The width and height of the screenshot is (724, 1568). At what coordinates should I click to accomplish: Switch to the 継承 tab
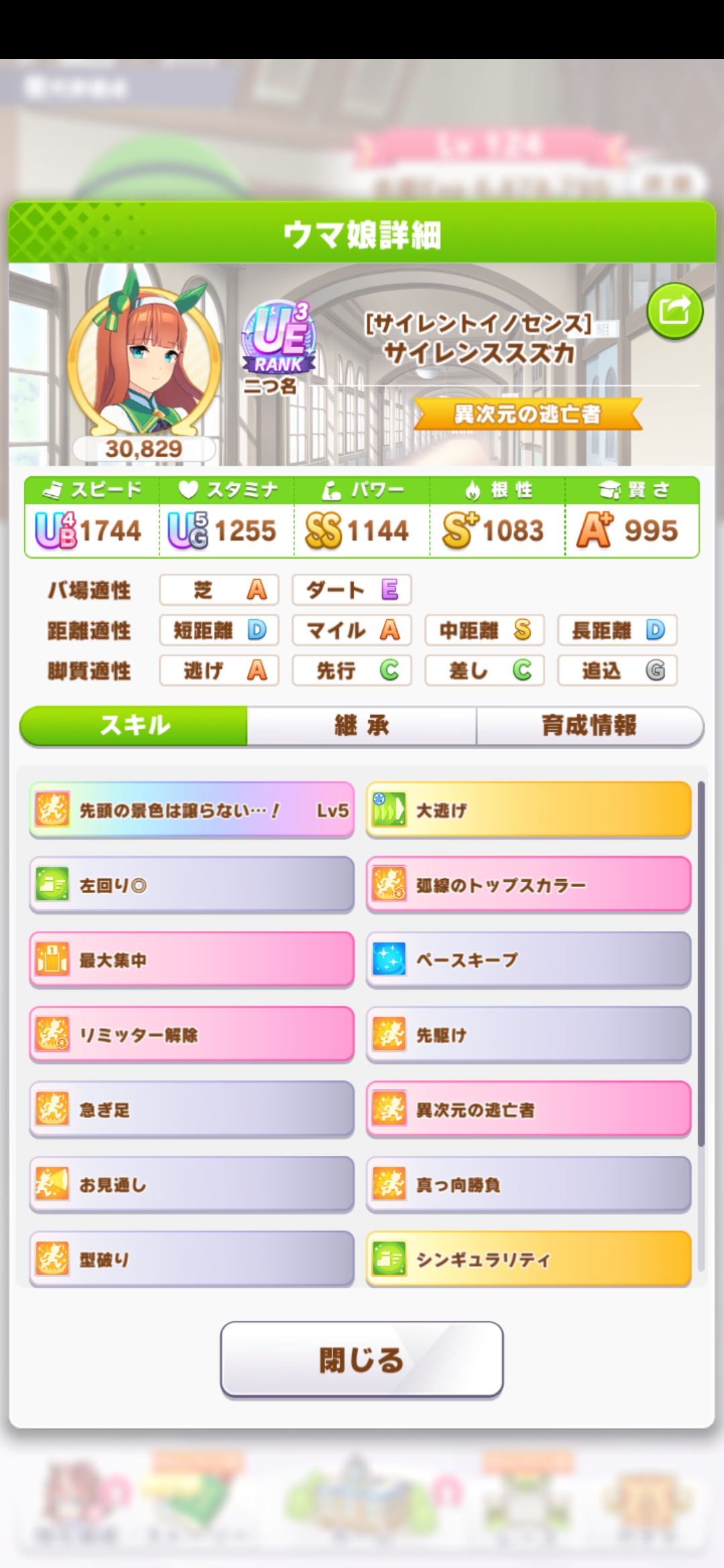pyautogui.click(x=362, y=726)
